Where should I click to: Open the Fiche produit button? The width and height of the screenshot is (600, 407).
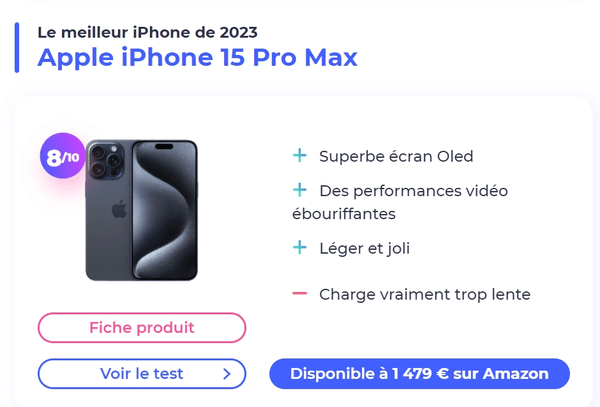tap(141, 327)
